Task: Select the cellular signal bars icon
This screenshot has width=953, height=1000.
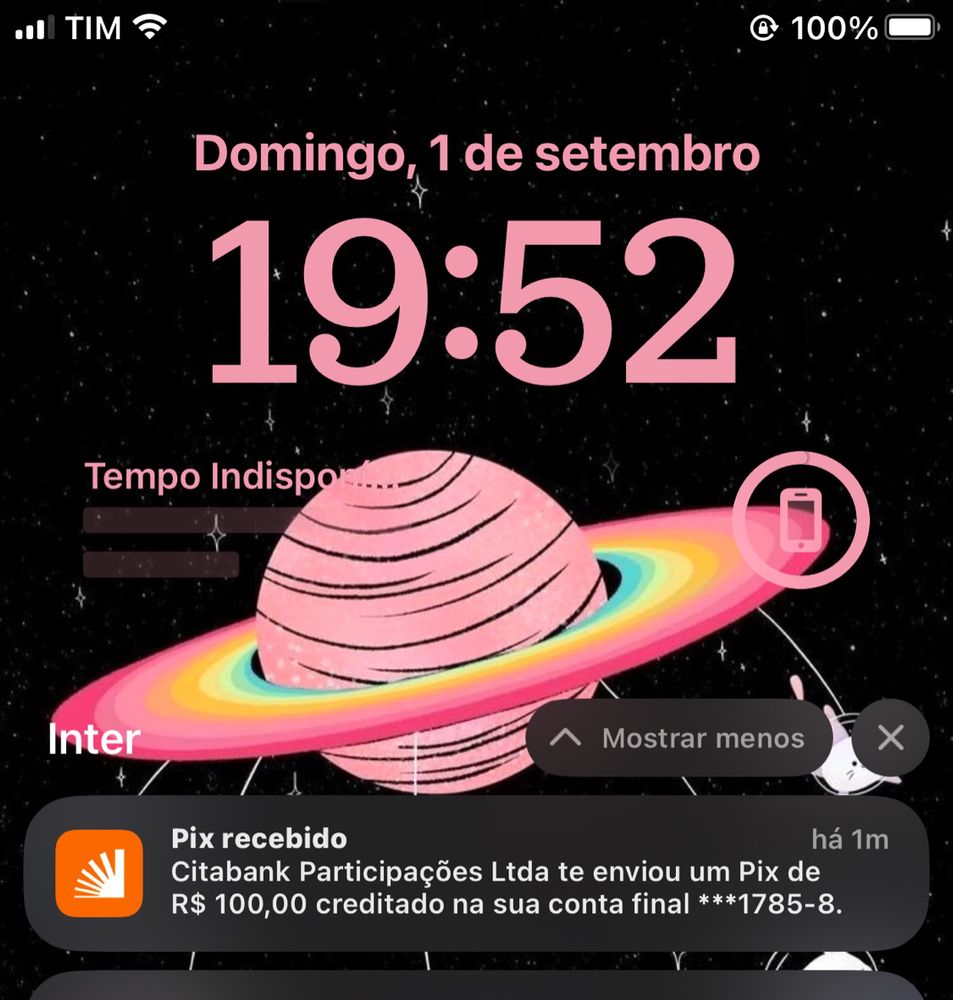Action: [36, 26]
